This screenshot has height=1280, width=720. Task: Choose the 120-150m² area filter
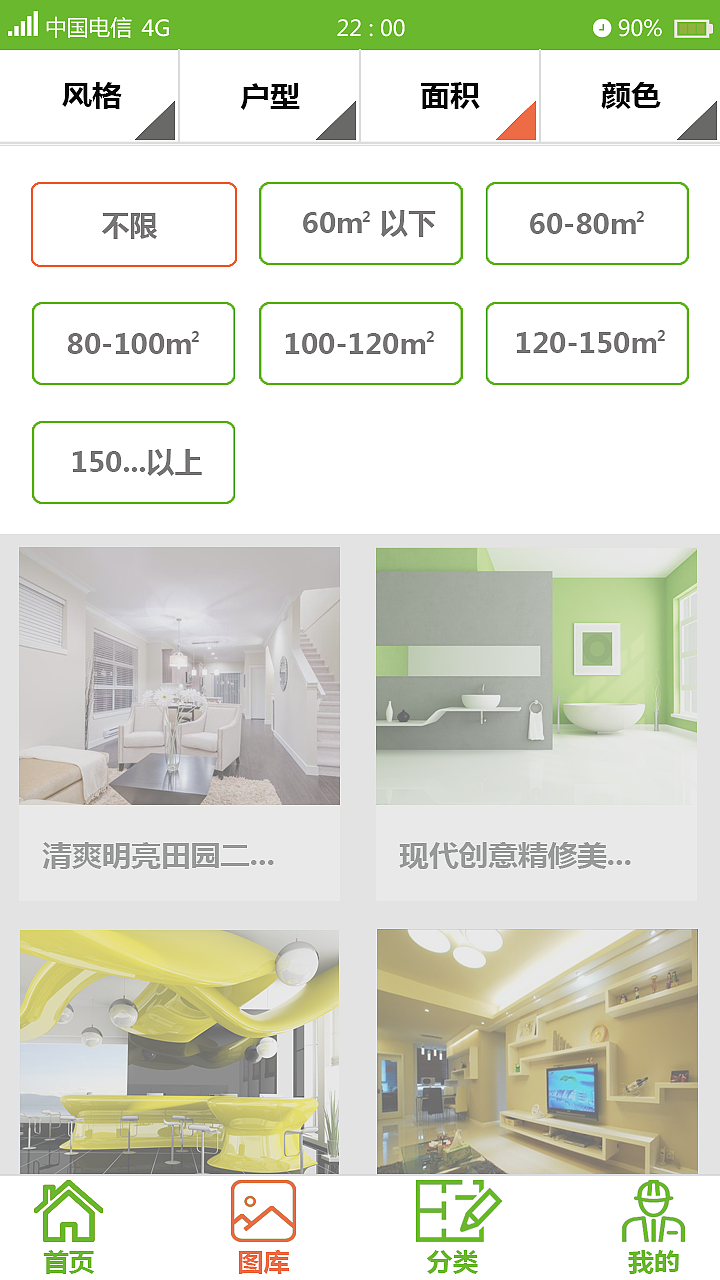pos(587,344)
